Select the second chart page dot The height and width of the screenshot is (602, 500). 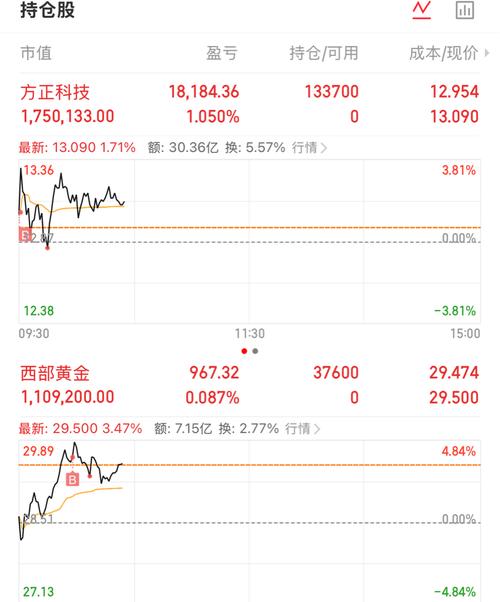point(255,351)
